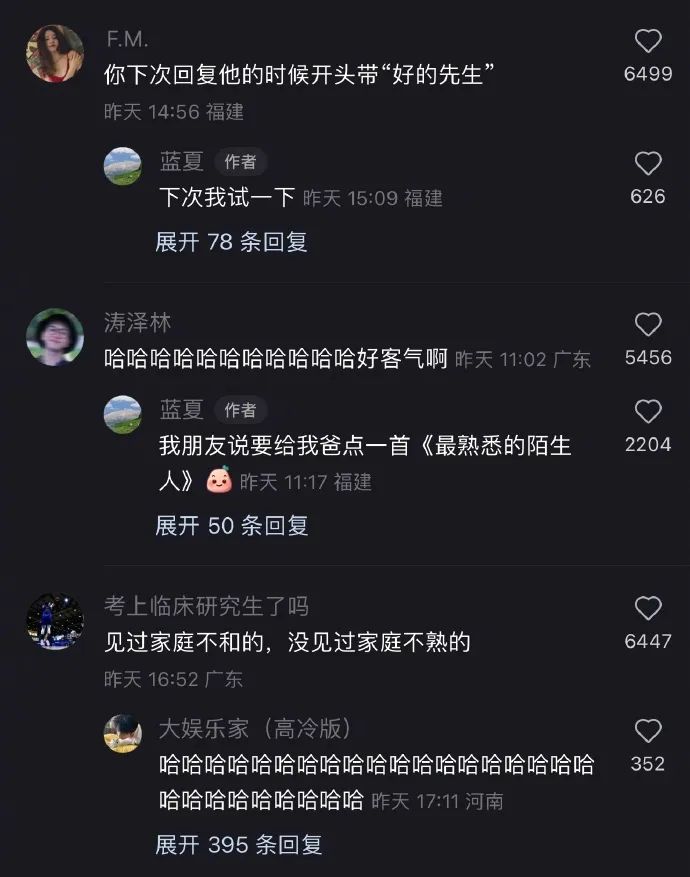Viewport: 690px width, 877px height.
Task: Expand 78 replies under F.M.'s comment
Action: (x=231, y=241)
